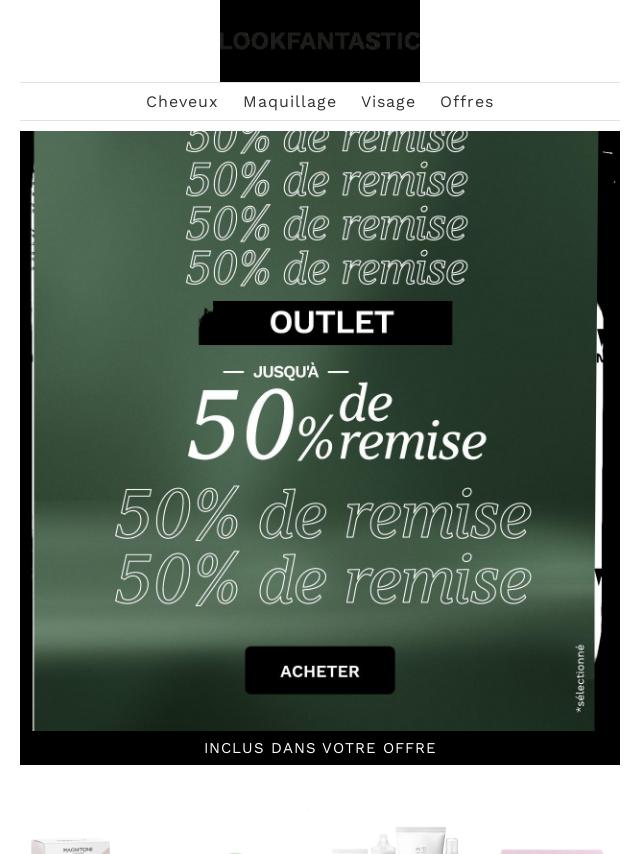
Task: Go to the Visage section
Action: pyautogui.click(x=388, y=102)
